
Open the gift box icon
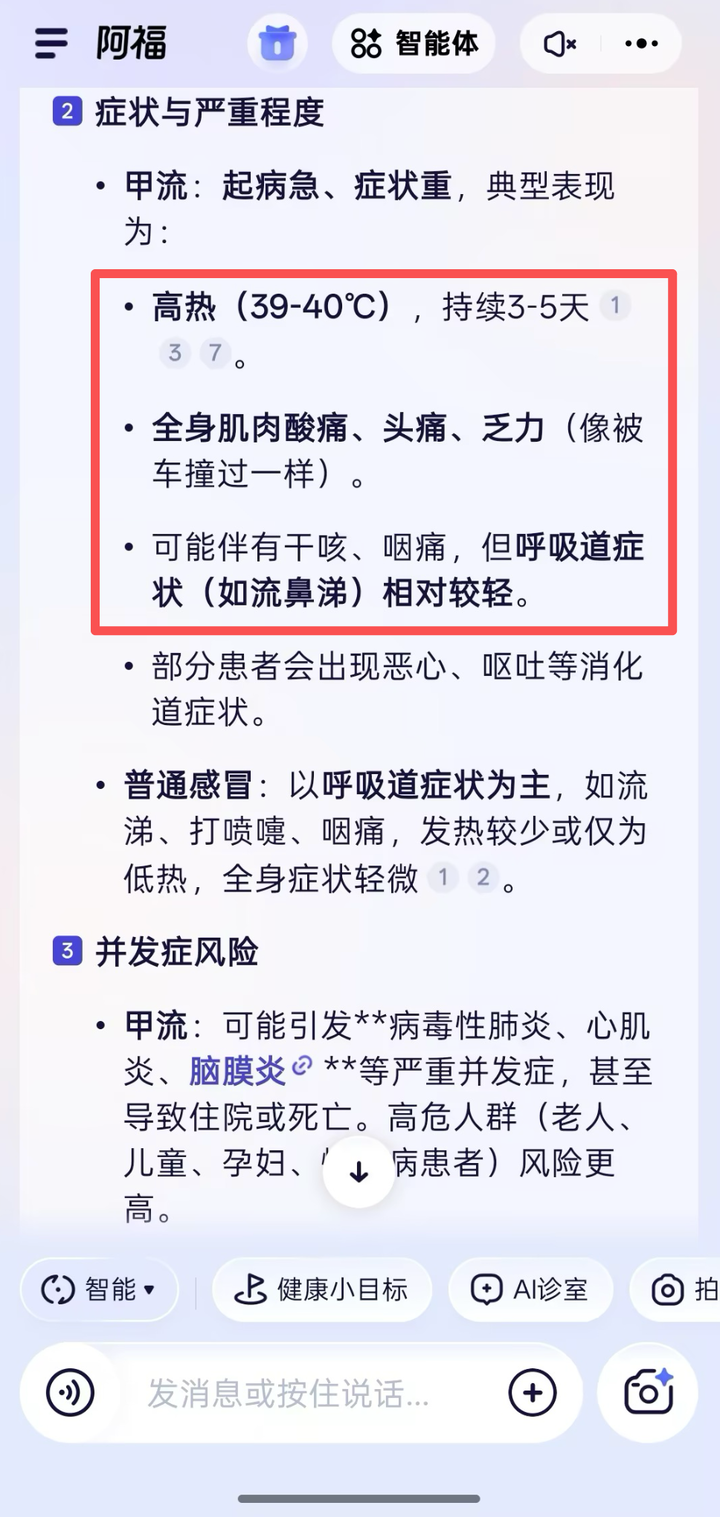pyautogui.click(x=277, y=44)
